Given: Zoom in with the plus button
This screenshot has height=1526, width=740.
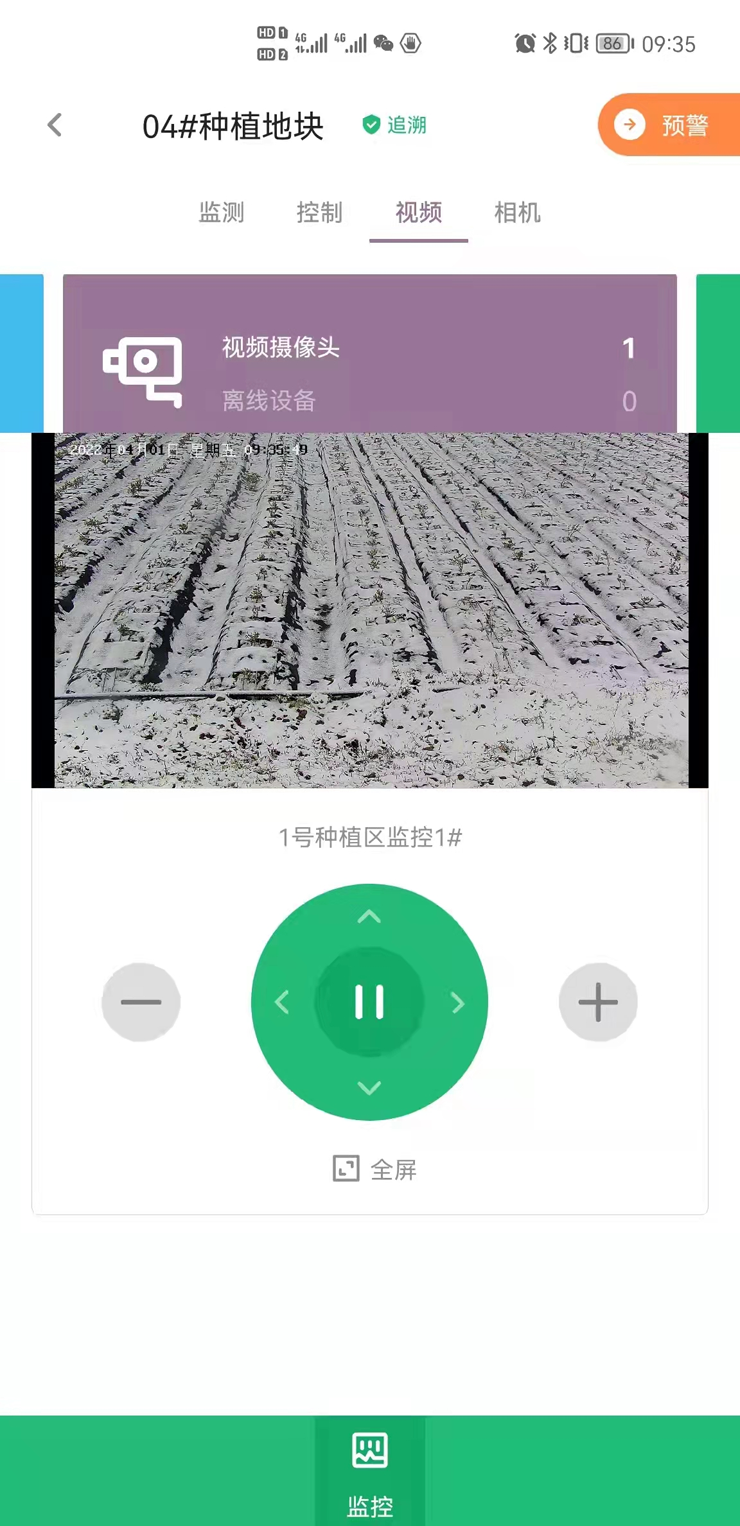Looking at the screenshot, I should (598, 1002).
